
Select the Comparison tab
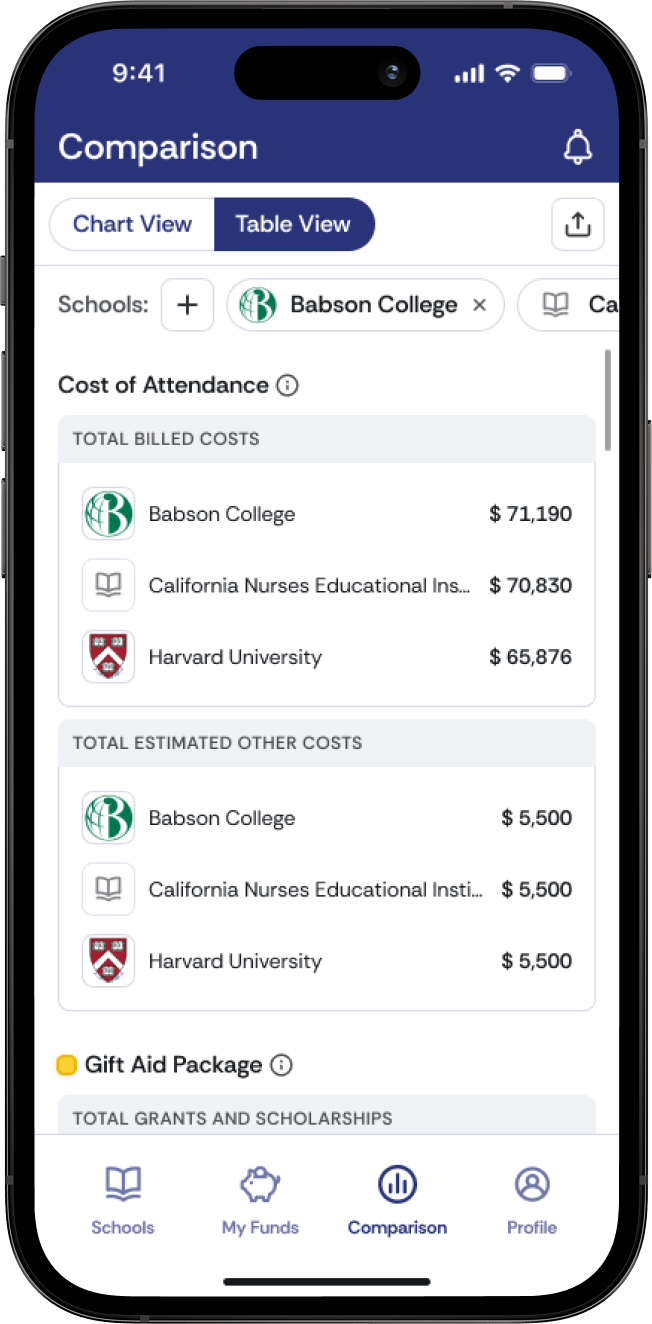pyautogui.click(x=397, y=1200)
